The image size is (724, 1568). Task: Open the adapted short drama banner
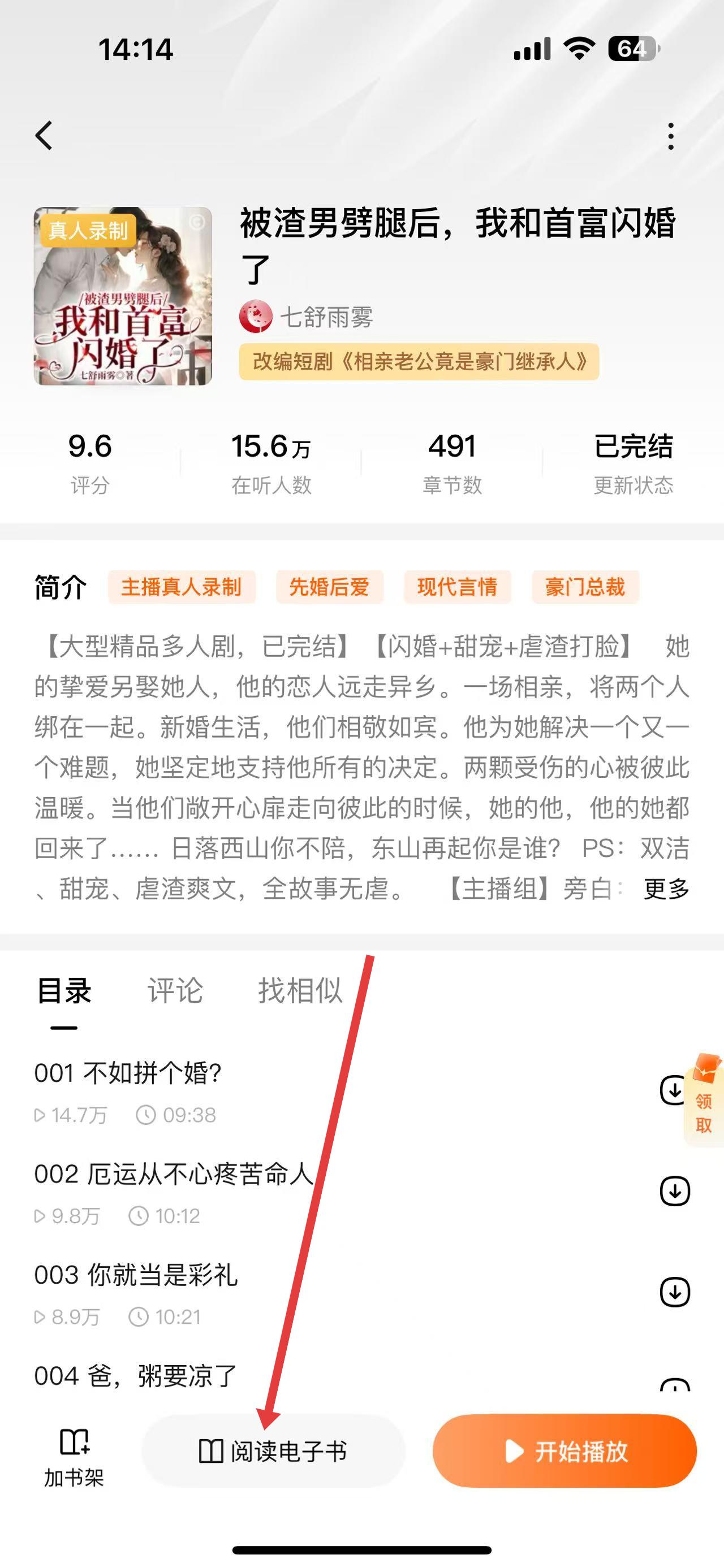click(x=419, y=362)
